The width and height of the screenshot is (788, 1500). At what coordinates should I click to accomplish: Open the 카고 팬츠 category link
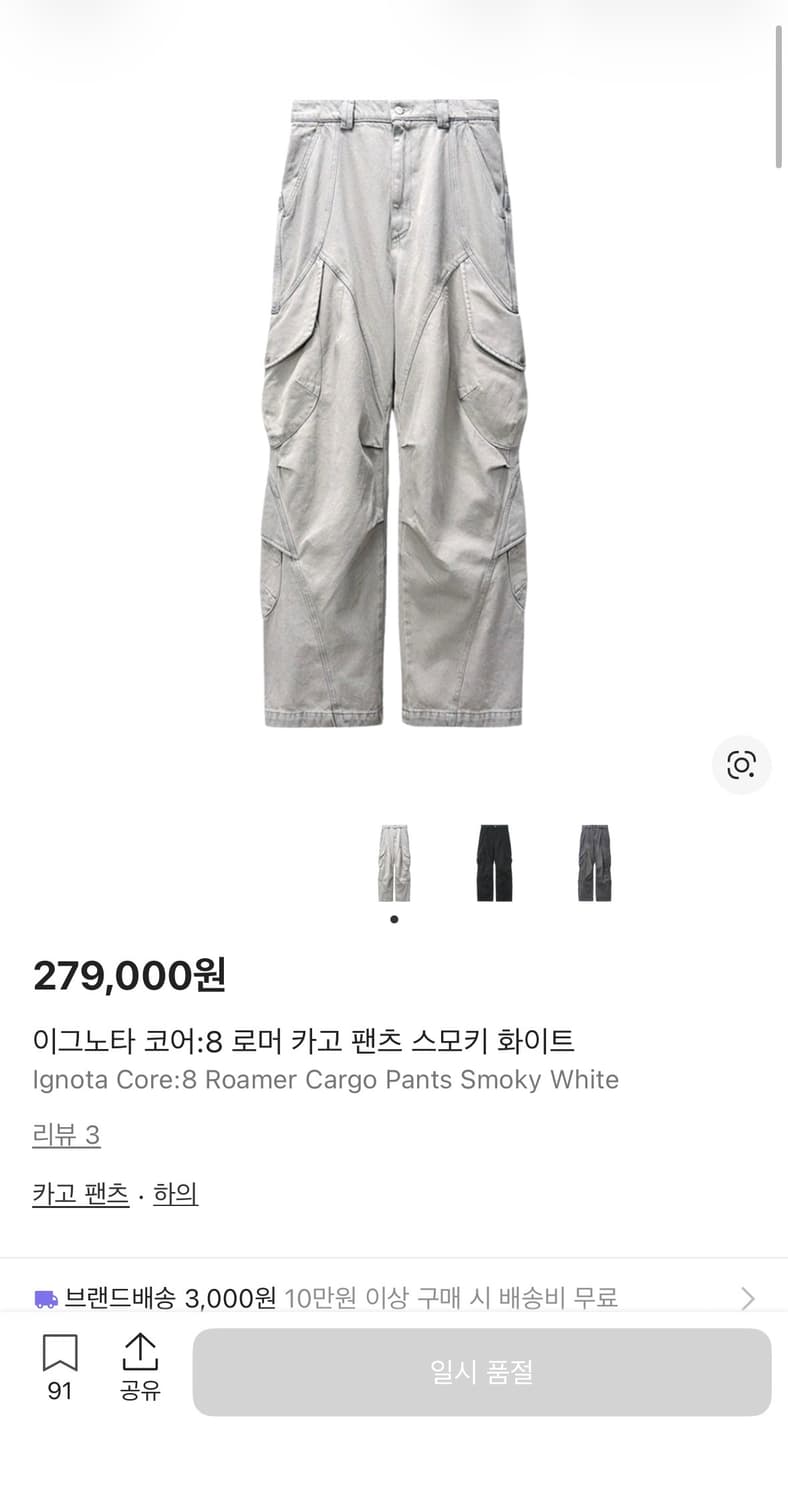(80, 1194)
